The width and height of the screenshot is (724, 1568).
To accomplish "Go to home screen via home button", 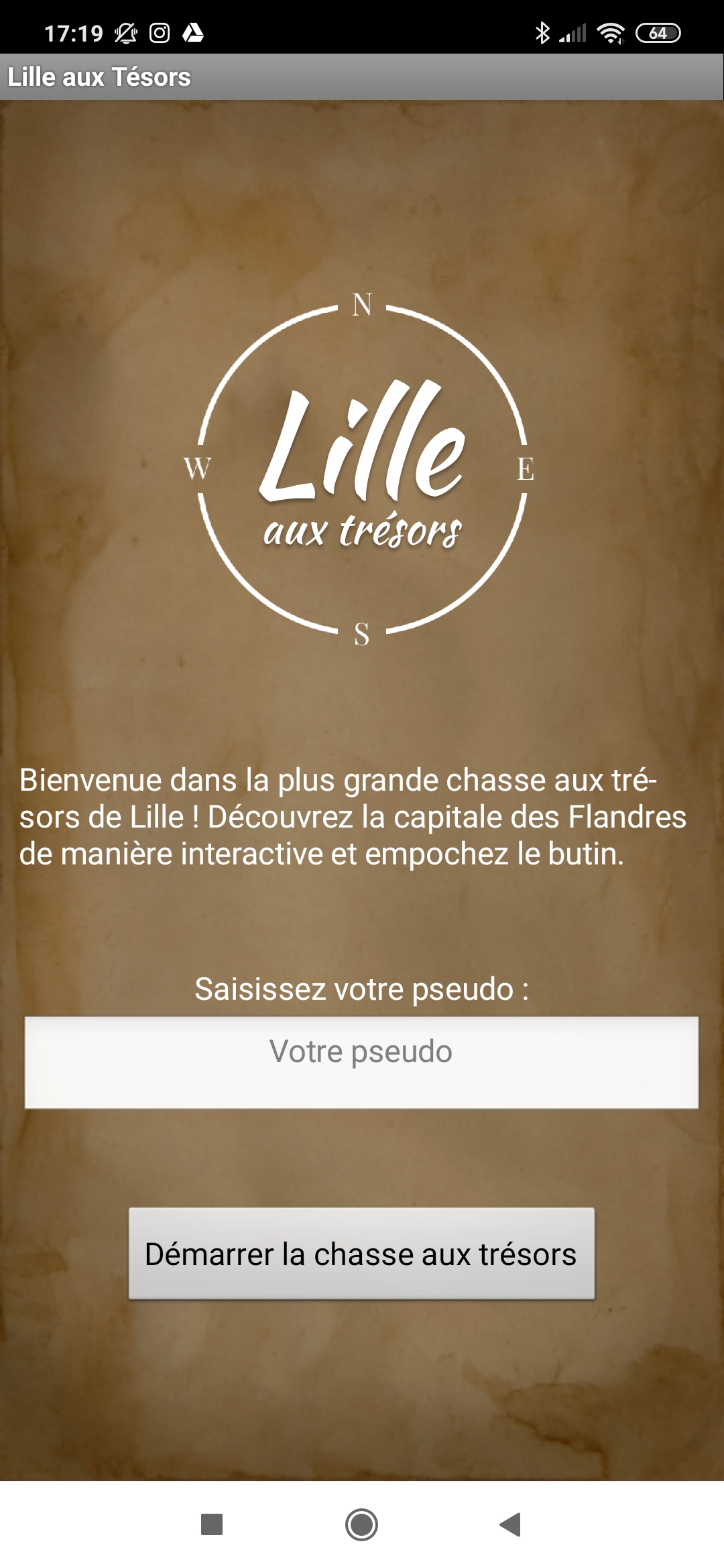I will click(x=361, y=1524).
